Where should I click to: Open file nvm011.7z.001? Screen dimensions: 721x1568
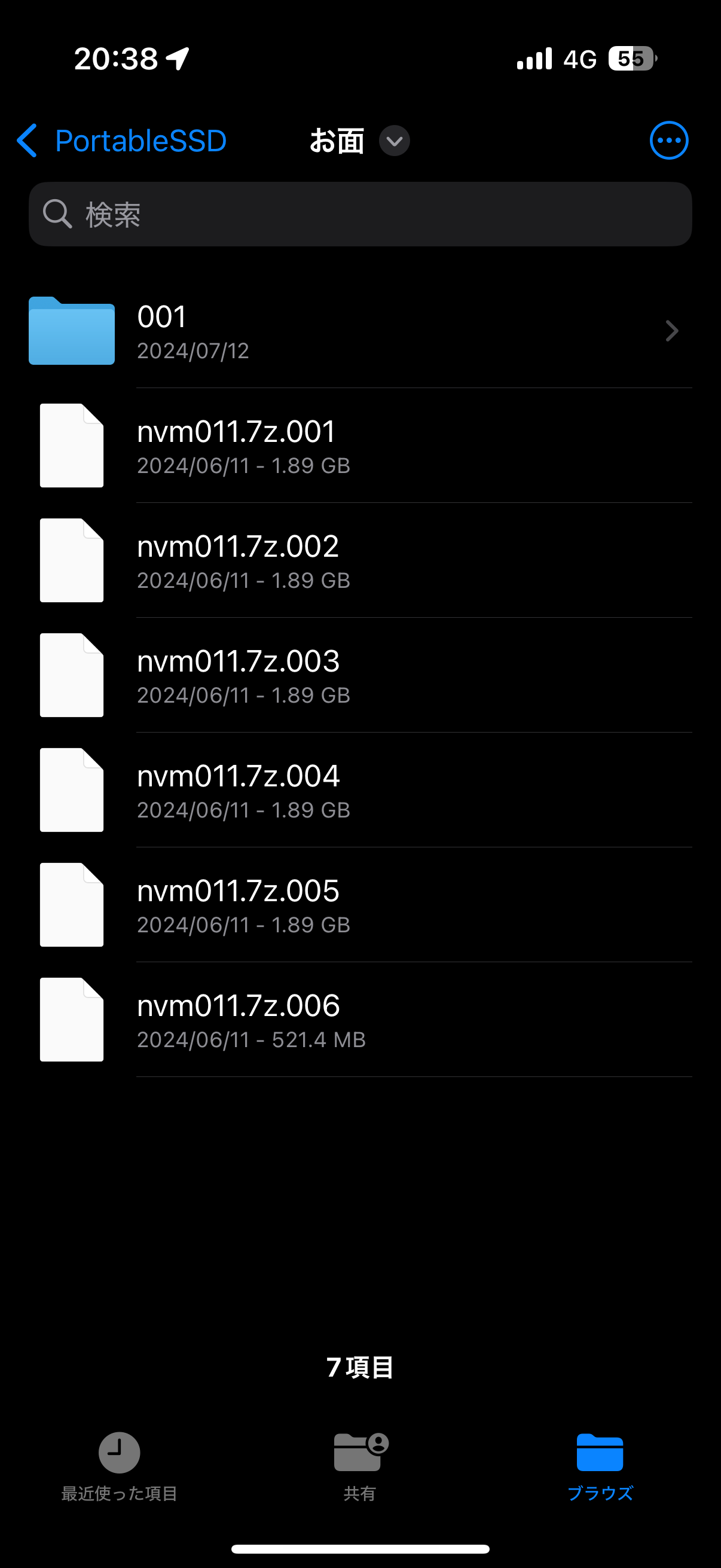click(x=360, y=446)
